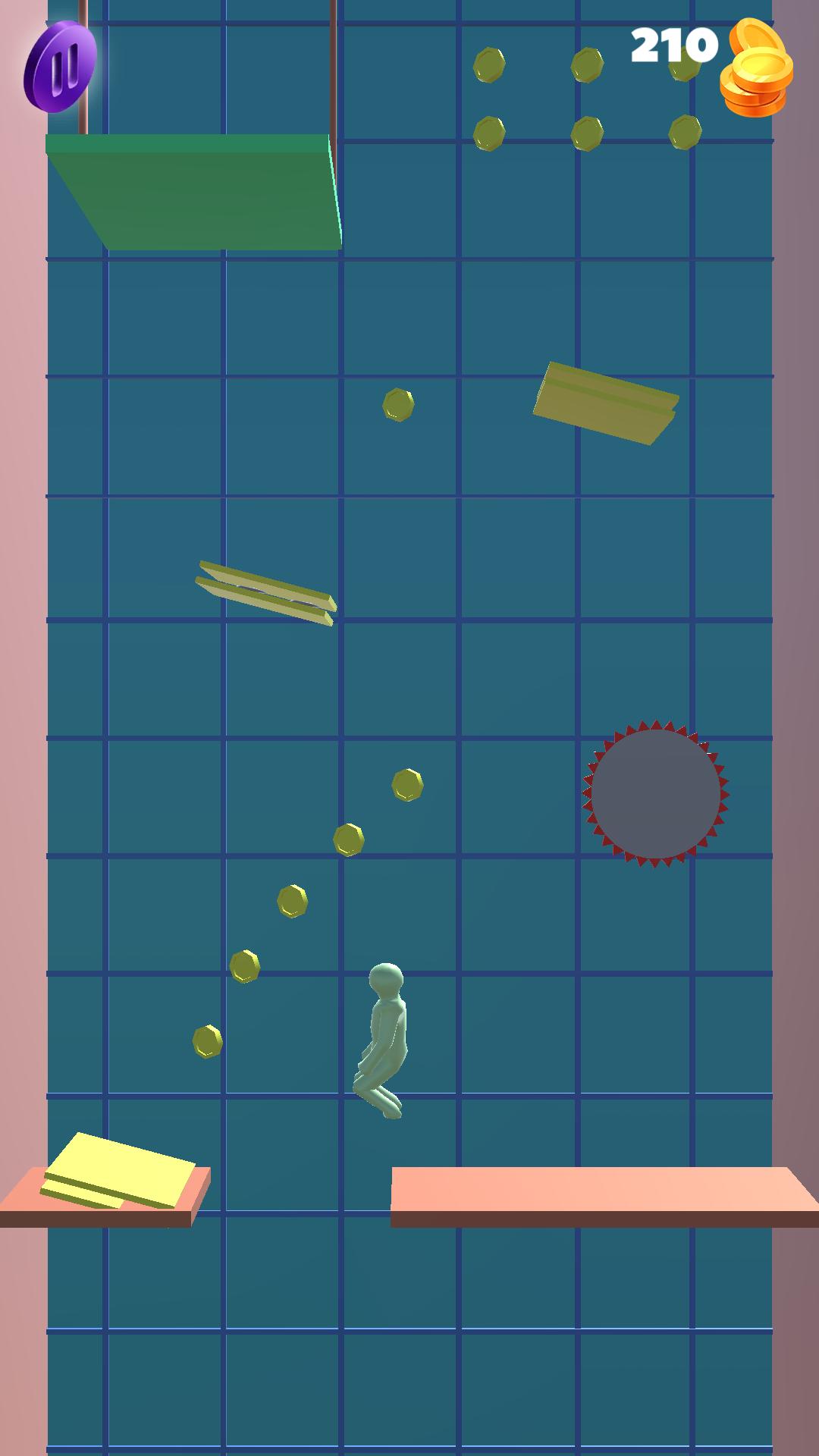Pause the game with the purple button
The image size is (819, 1456).
(x=61, y=67)
